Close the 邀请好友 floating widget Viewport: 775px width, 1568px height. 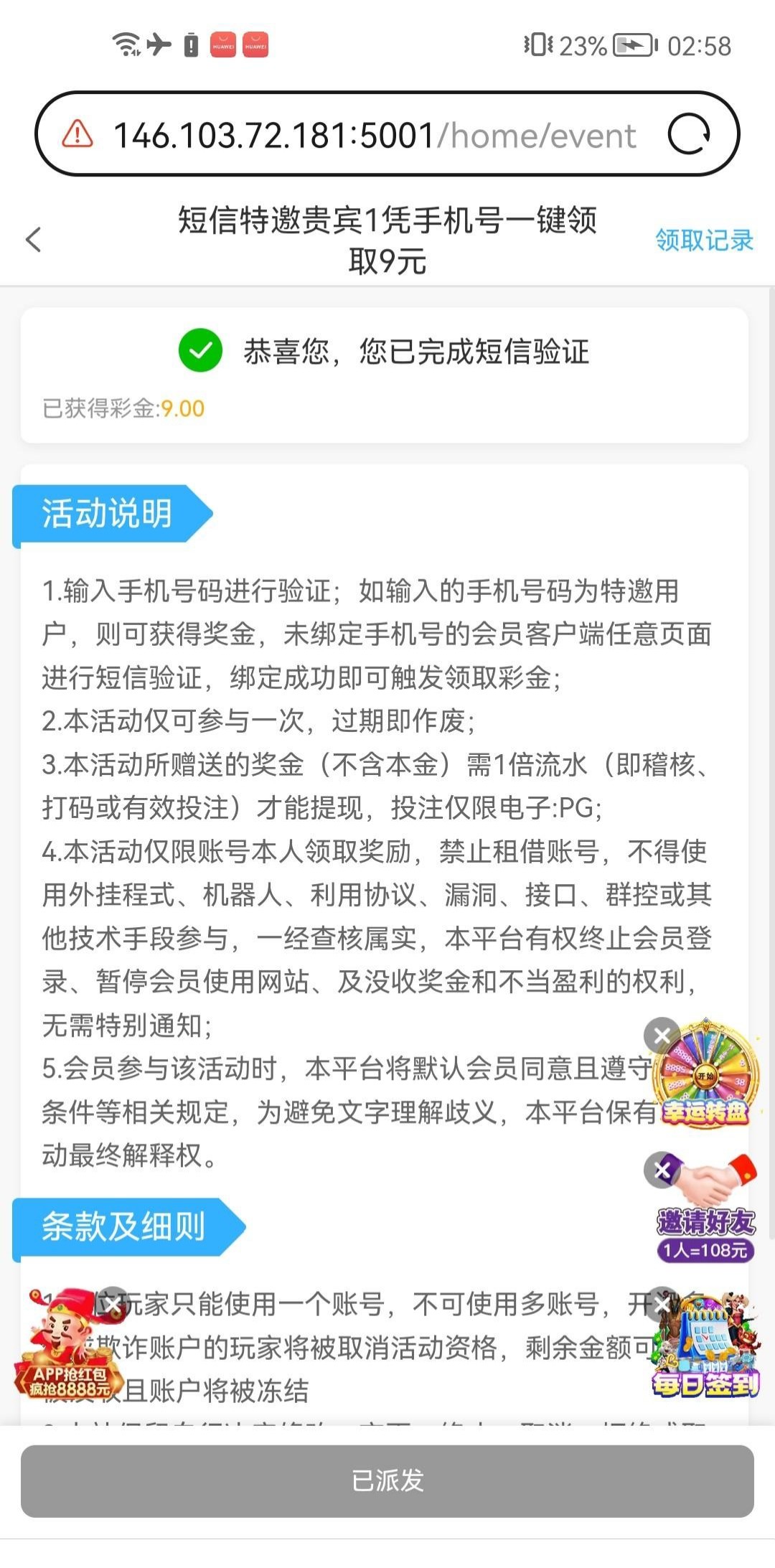coord(662,1170)
